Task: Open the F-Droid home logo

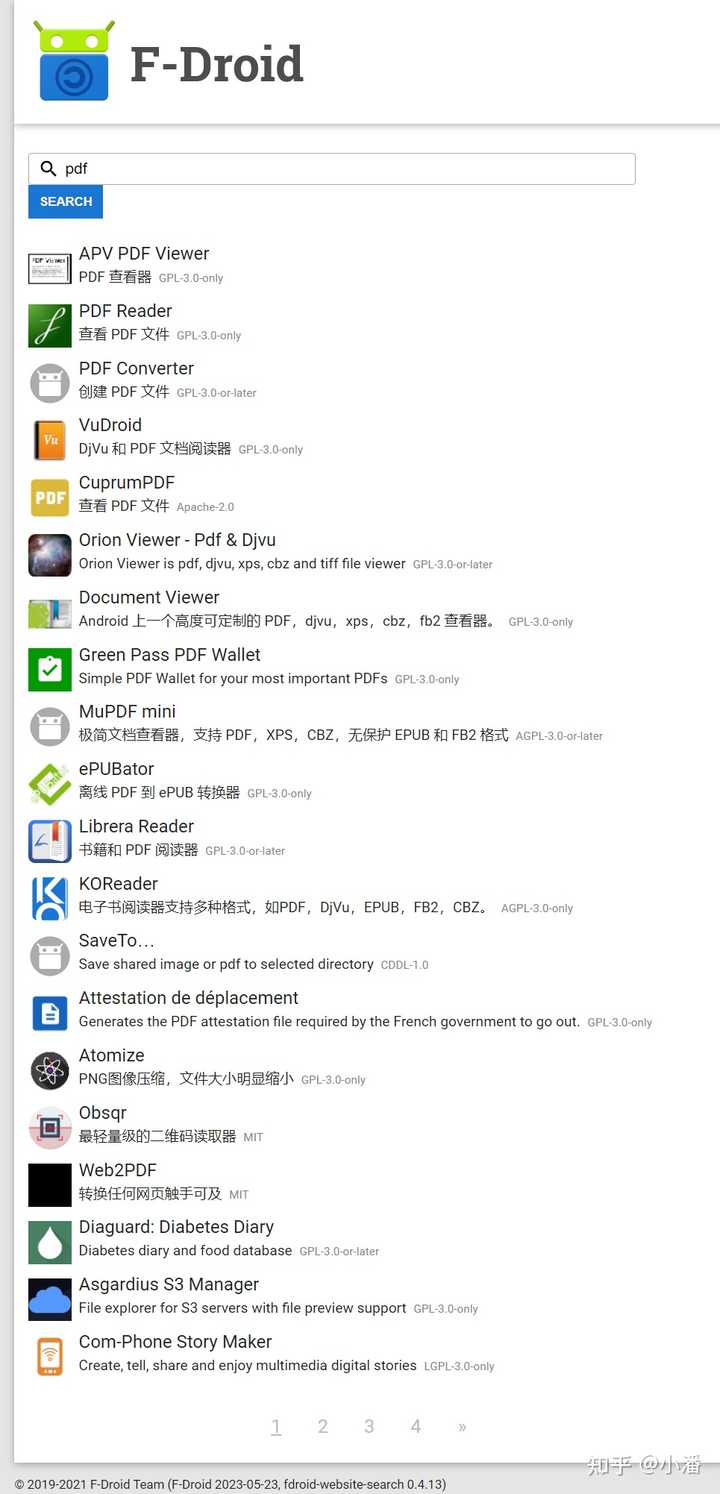Action: pos(168,63)
